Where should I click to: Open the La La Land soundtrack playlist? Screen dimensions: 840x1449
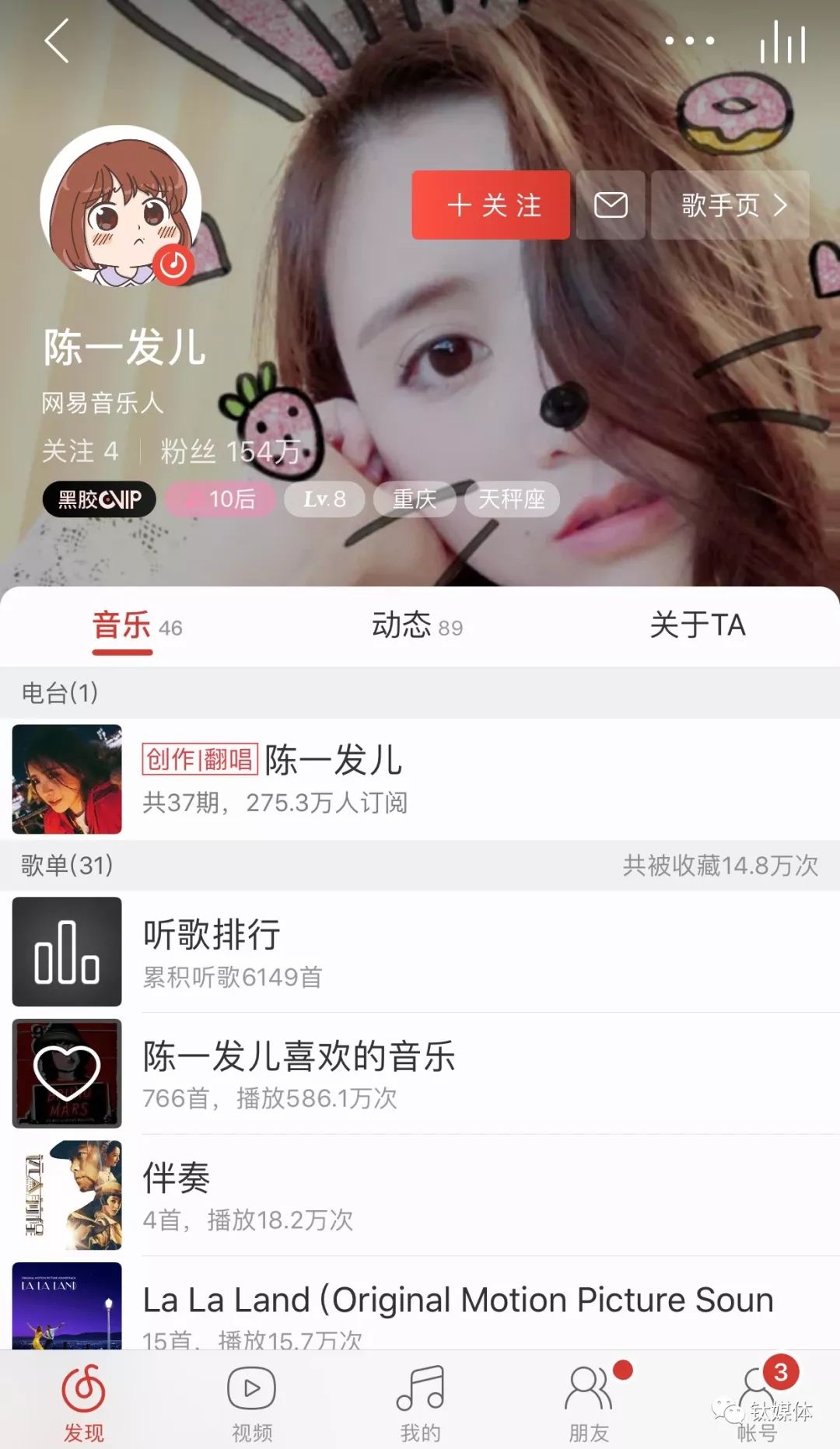tap(420, 1307)
